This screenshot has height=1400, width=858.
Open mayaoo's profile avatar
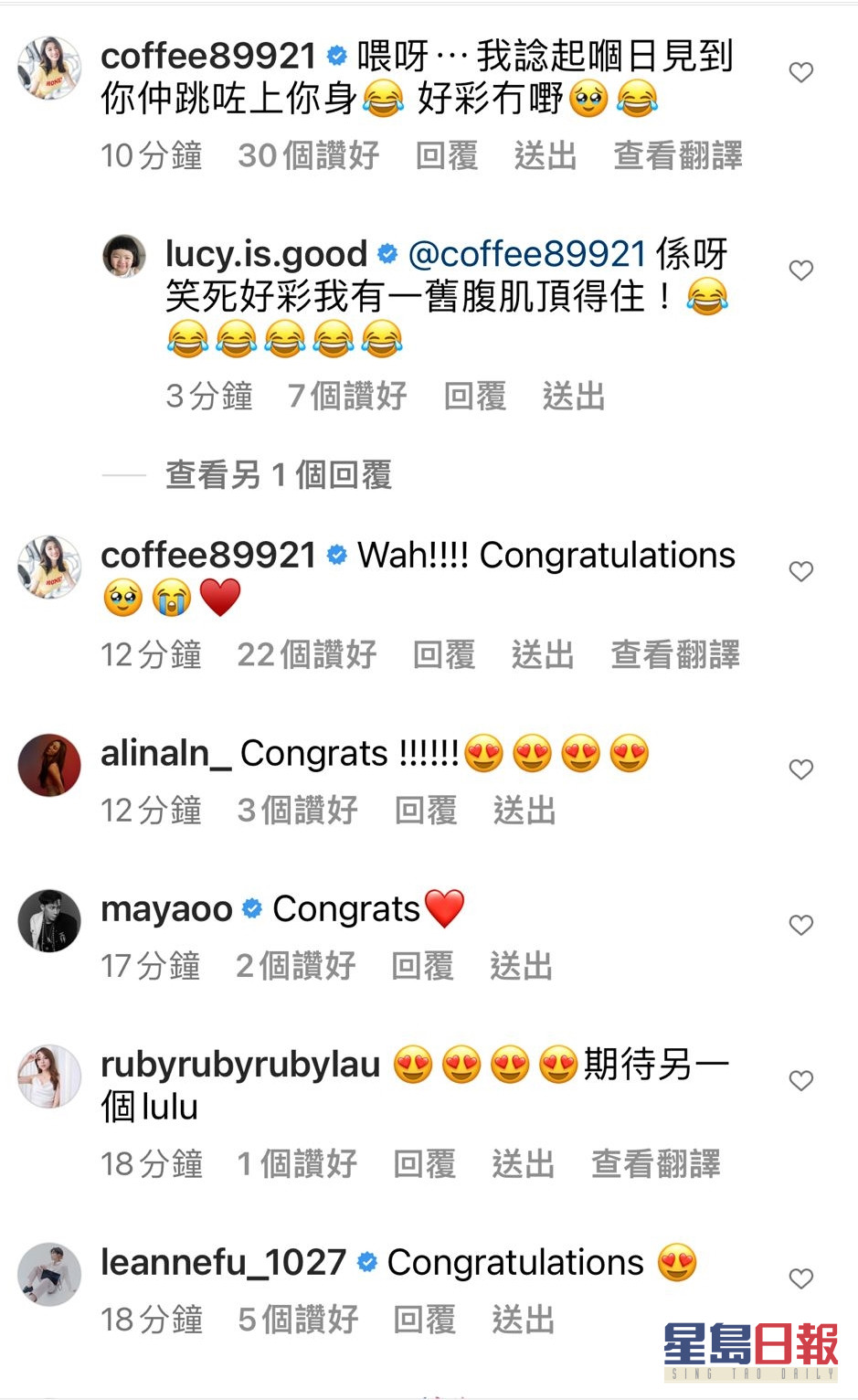(x=49, y=920)
